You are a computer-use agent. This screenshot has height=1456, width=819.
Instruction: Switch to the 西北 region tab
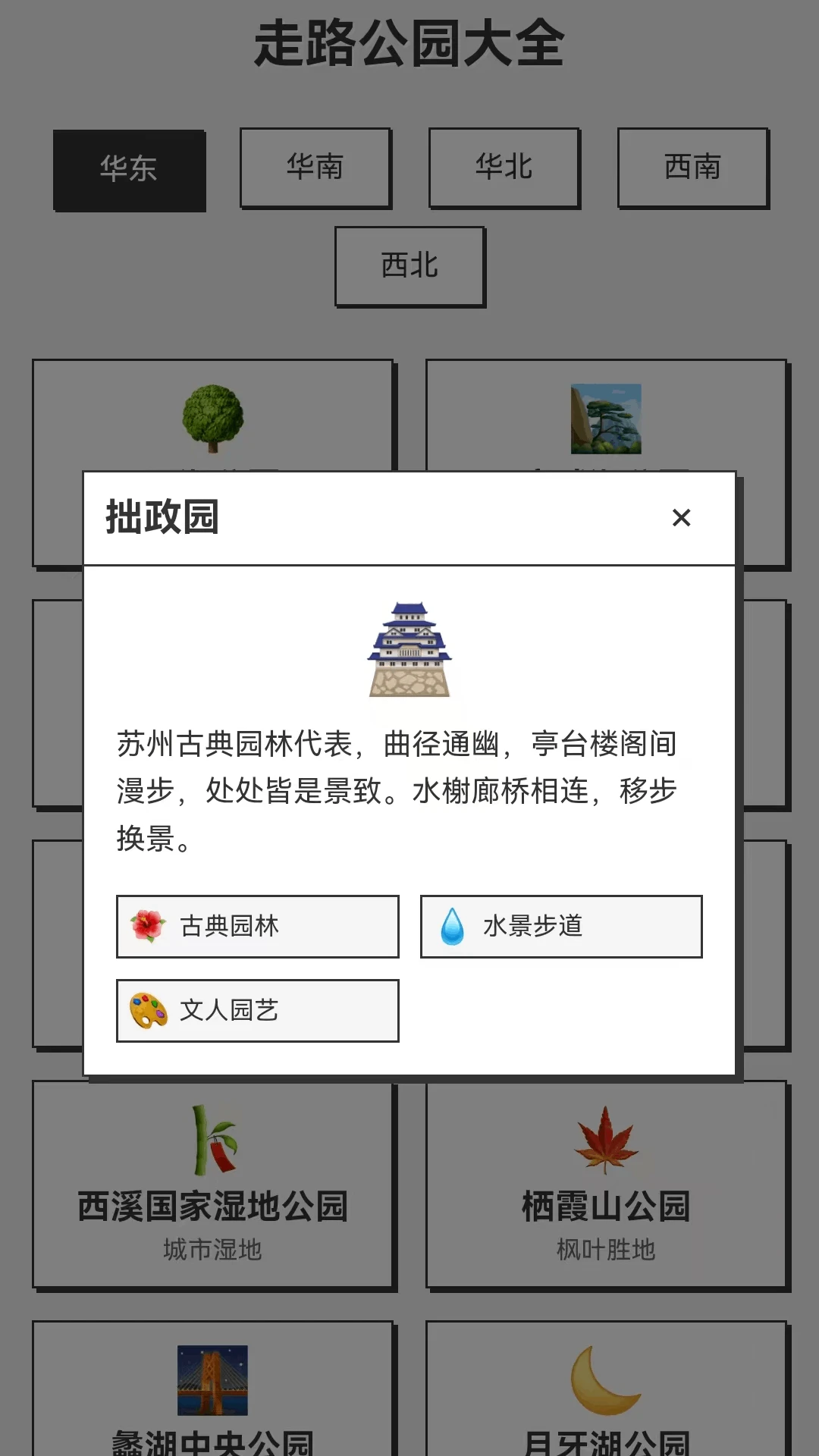tap(409, 265)
